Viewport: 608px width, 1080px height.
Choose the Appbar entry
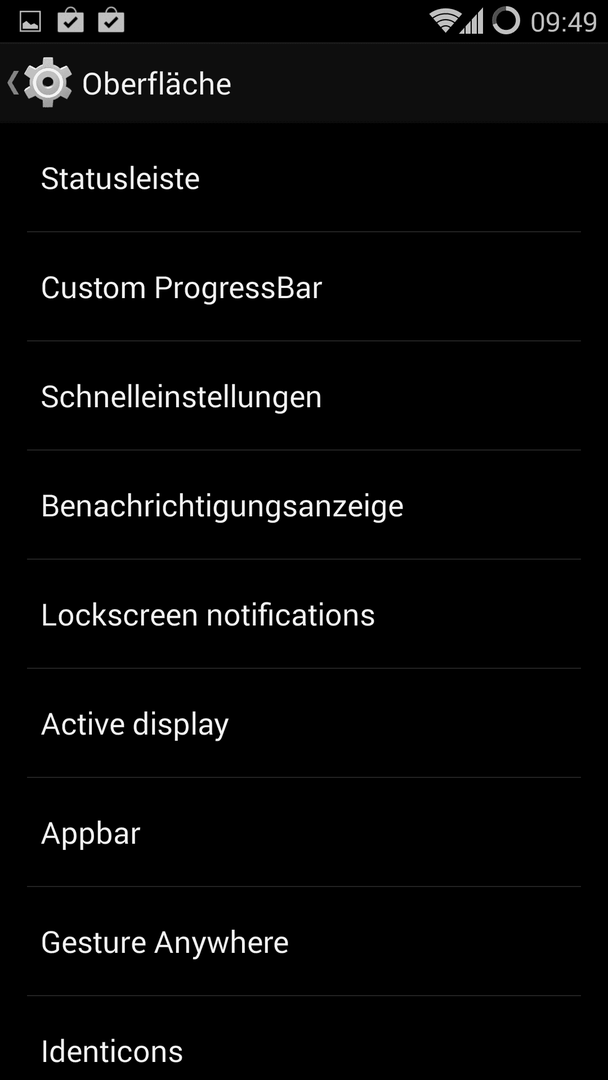point(304,833)
